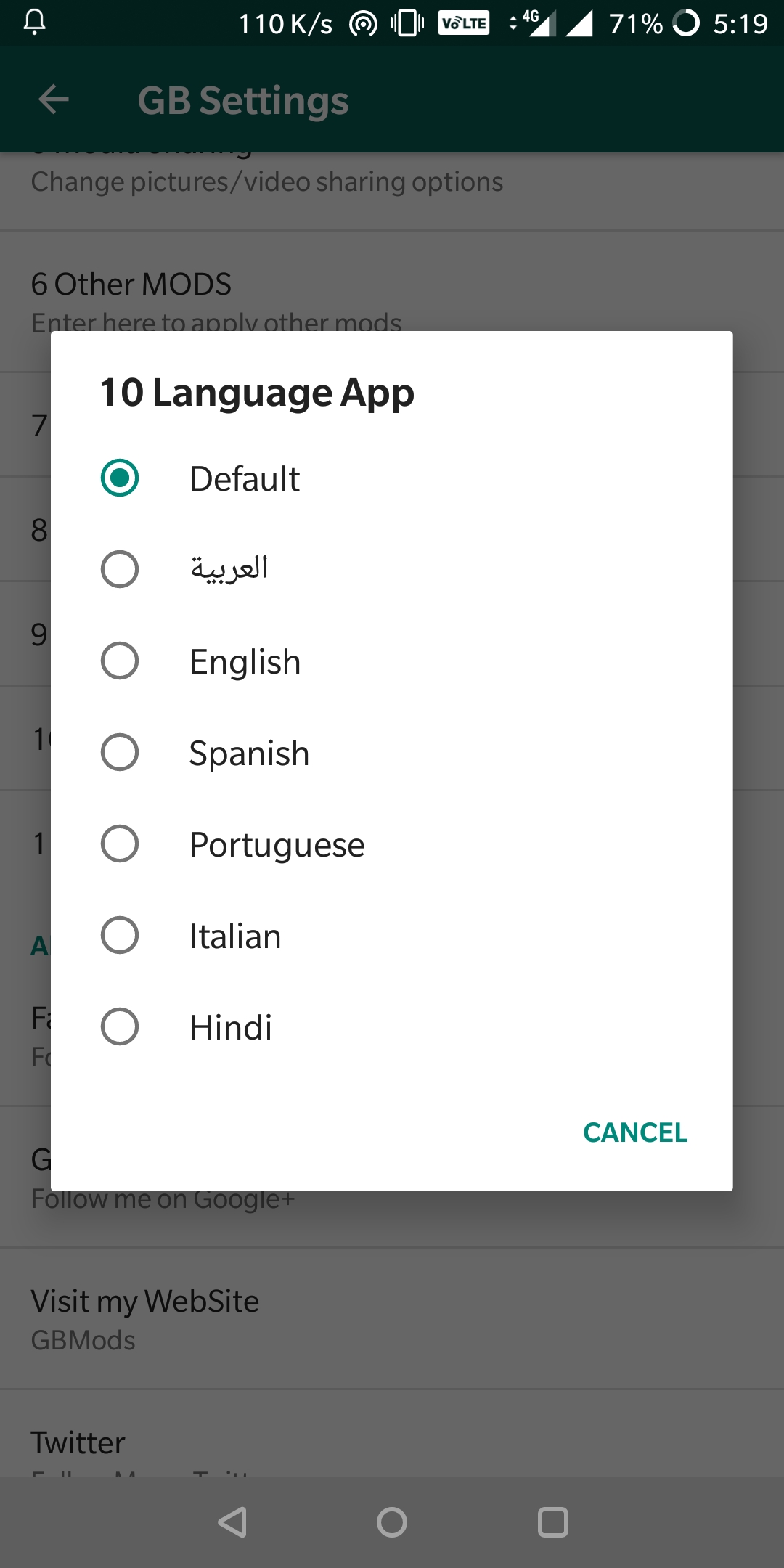Choose Spanish as the app language
The width and height of the screenshot is (784, 1568).
(391, 753)
